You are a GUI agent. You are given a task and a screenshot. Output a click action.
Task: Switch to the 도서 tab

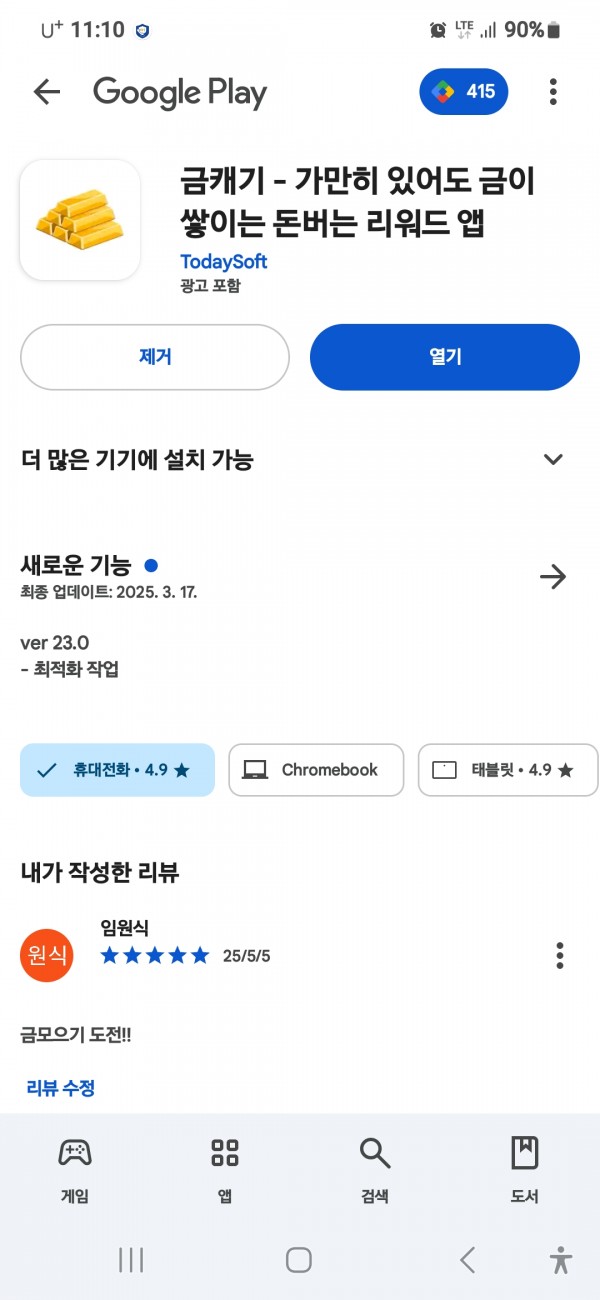[525, 1170]
